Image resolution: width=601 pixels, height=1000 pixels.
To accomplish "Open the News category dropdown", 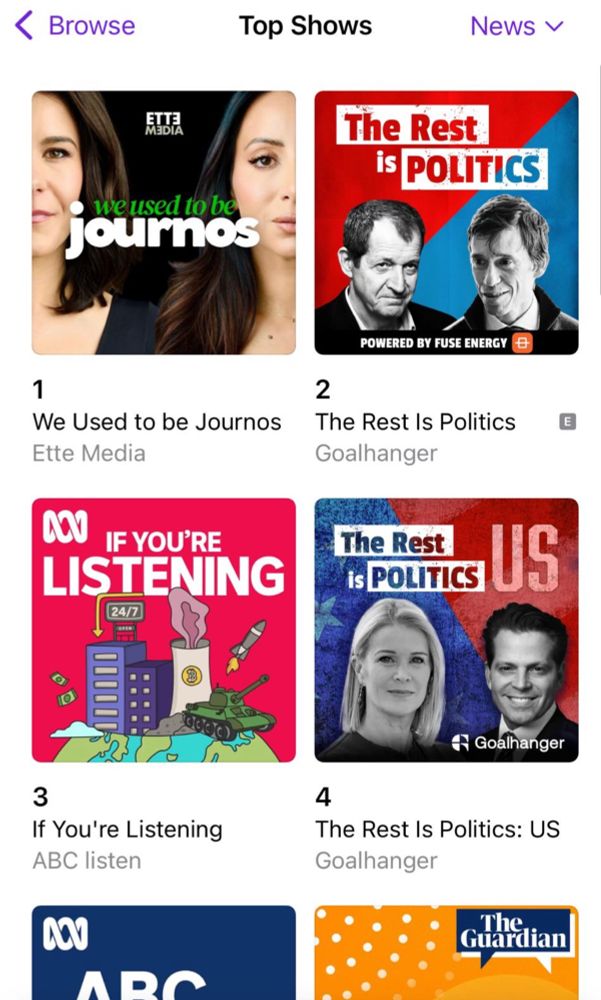I will (516, 26).
